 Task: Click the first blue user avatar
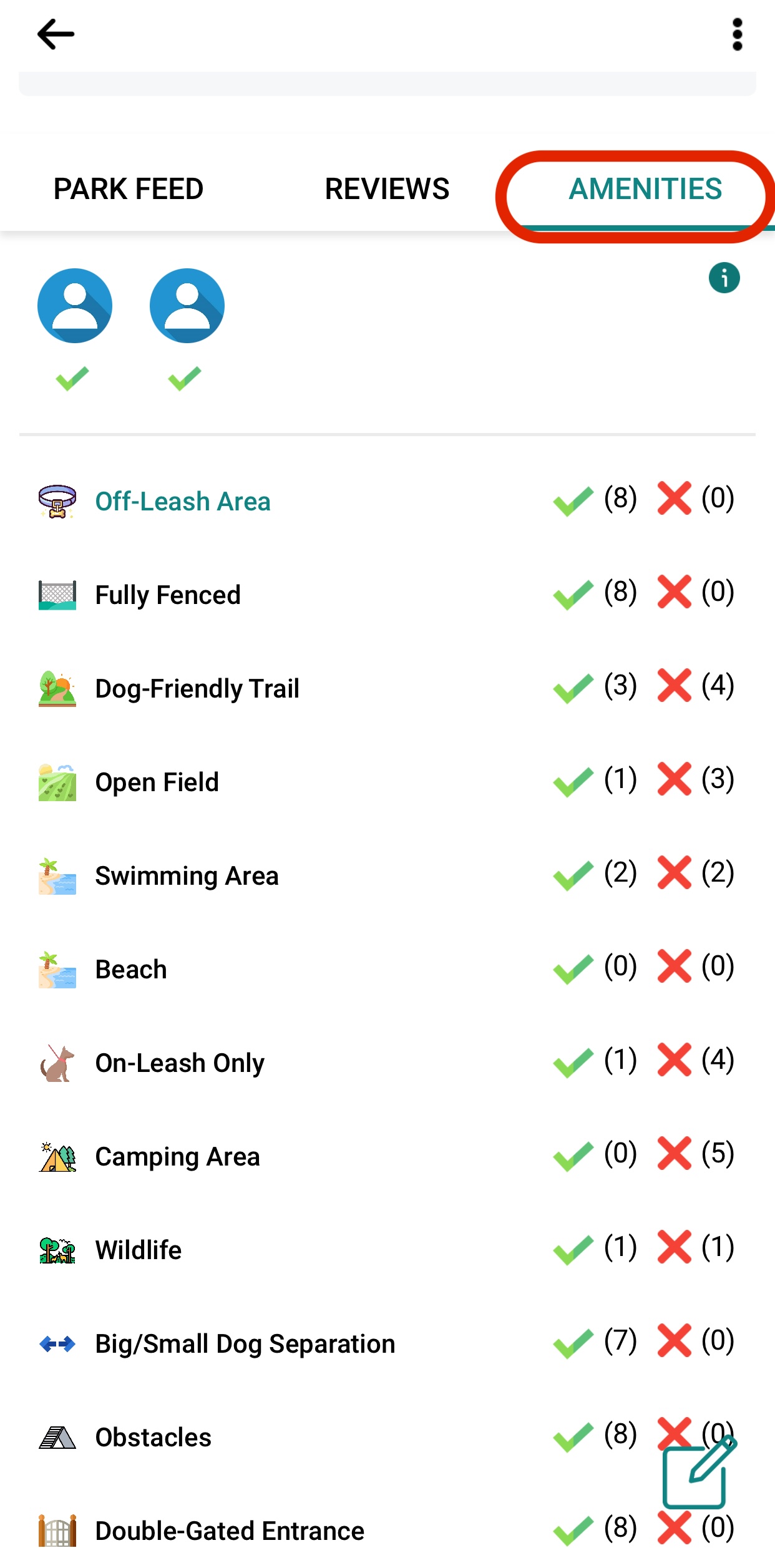tap(75, 306)
